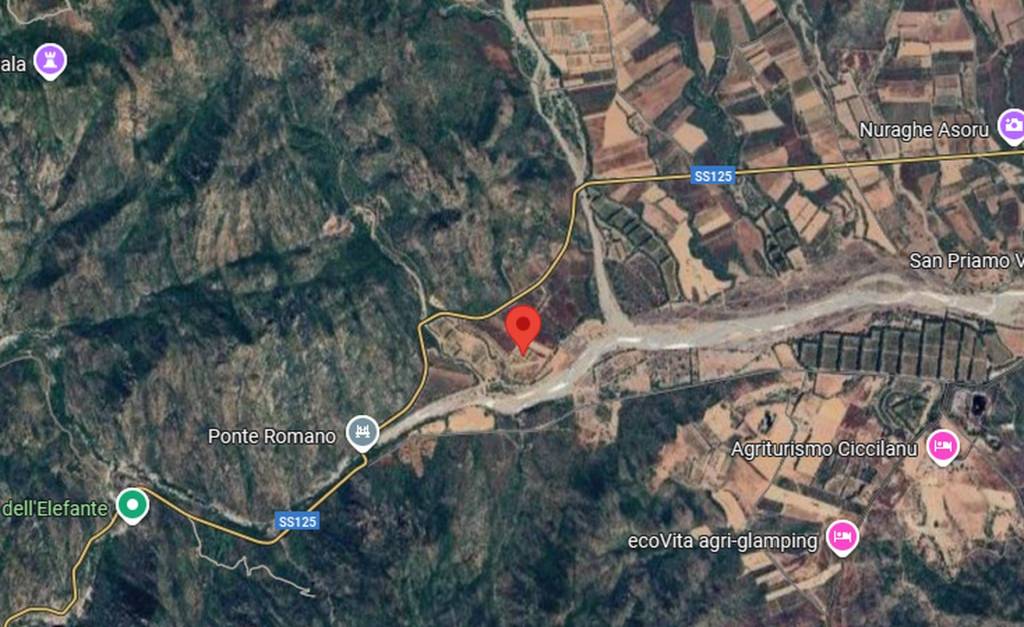1024x627 pixels.
Task: Open the Ponte Romano bridge marker
Action: tap(362, 433)
